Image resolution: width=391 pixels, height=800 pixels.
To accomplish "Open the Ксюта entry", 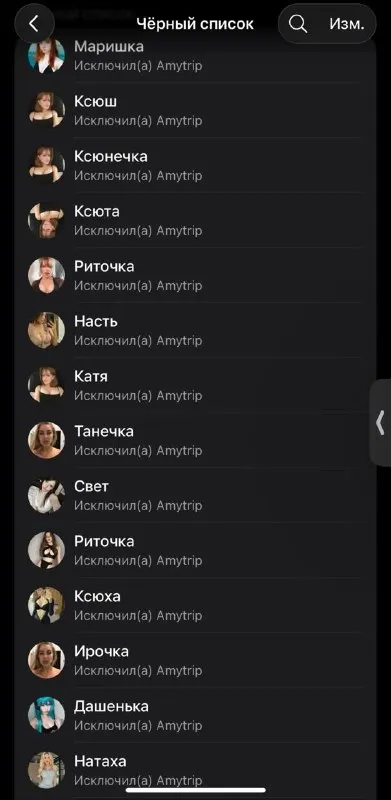I will click(x=196, y=220).
